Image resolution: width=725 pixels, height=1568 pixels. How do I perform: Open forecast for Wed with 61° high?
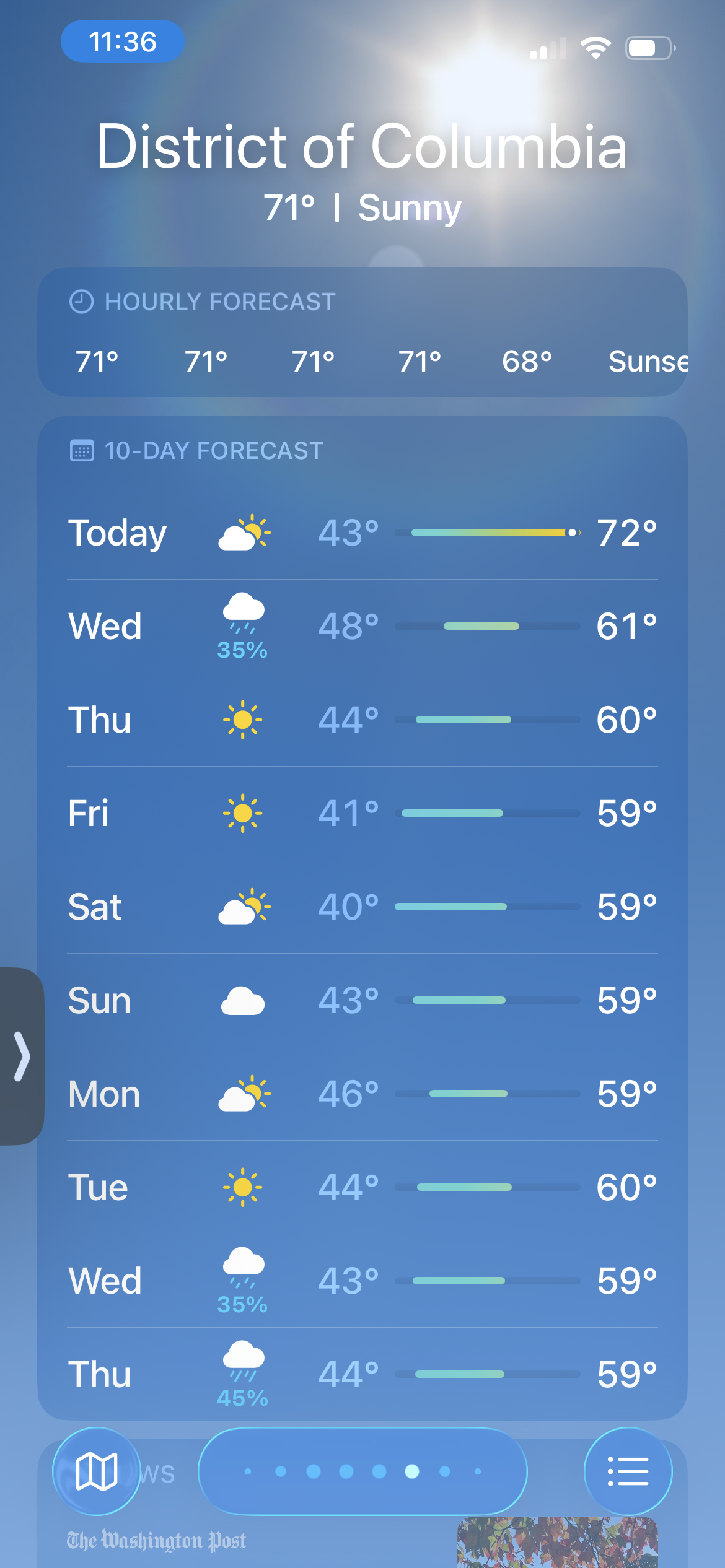point(362,626)
